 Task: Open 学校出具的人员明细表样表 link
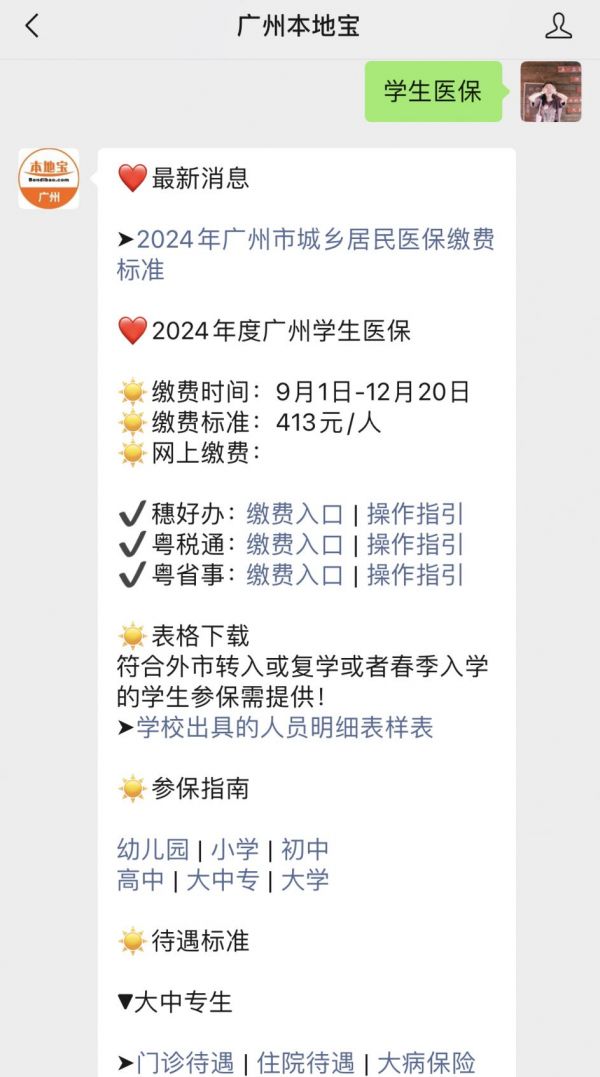285,727
